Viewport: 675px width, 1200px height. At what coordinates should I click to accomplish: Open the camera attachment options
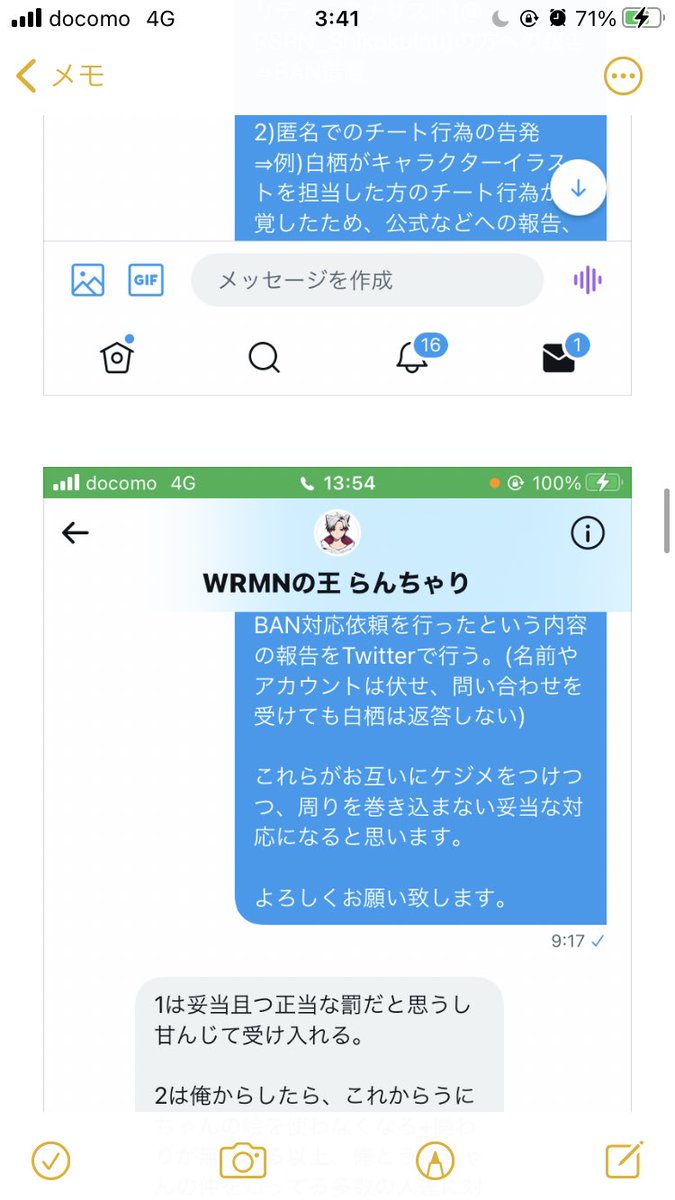[243, 1160]
